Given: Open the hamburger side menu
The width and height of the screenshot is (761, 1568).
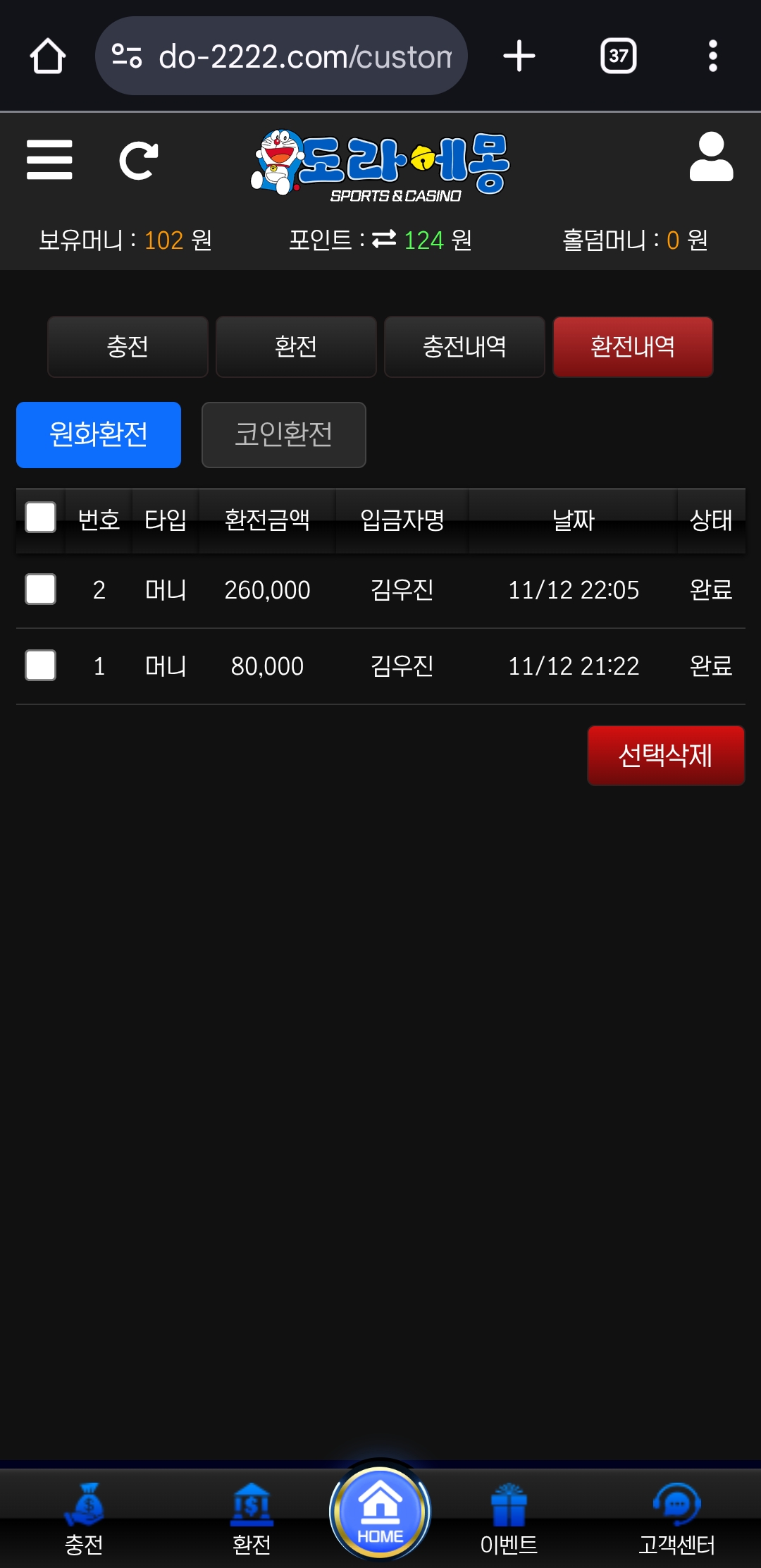Looking at the screenshot, I should [x=49, y=159].
